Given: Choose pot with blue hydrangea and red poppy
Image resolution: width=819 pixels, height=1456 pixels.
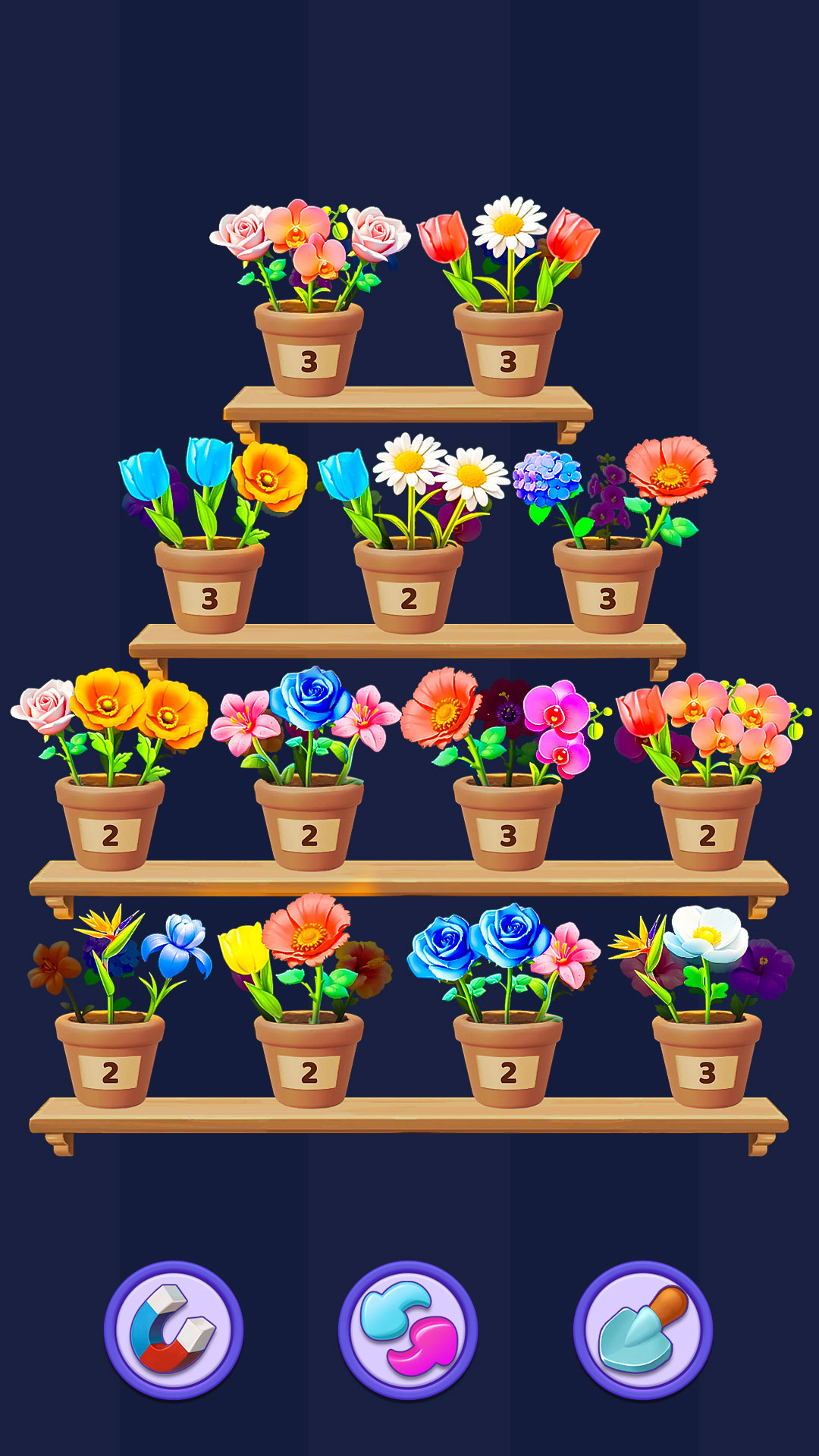Looking at the screenshot, I should pyautogui.click(x=607, y=585).
